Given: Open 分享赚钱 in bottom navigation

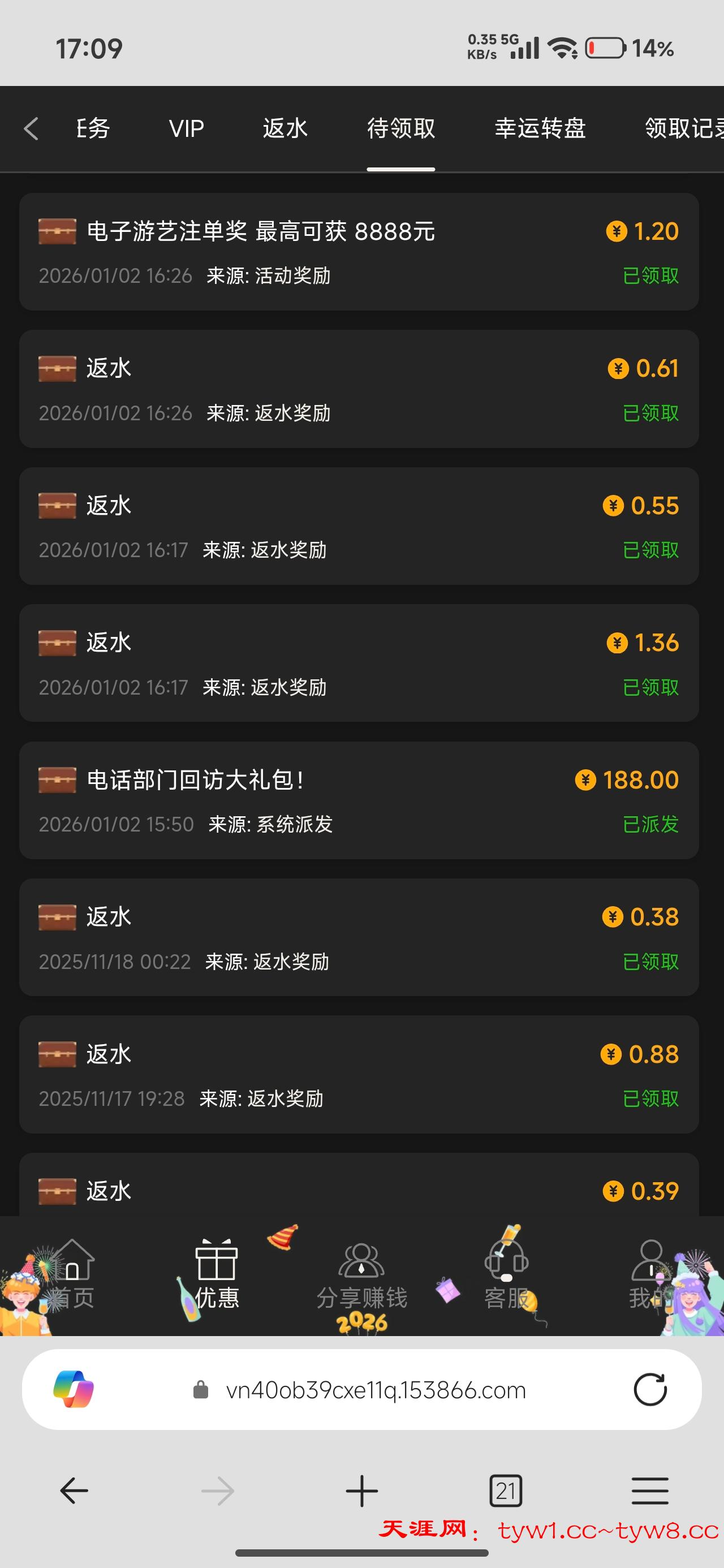Looking at the screenshot, I should [361, 1276].
